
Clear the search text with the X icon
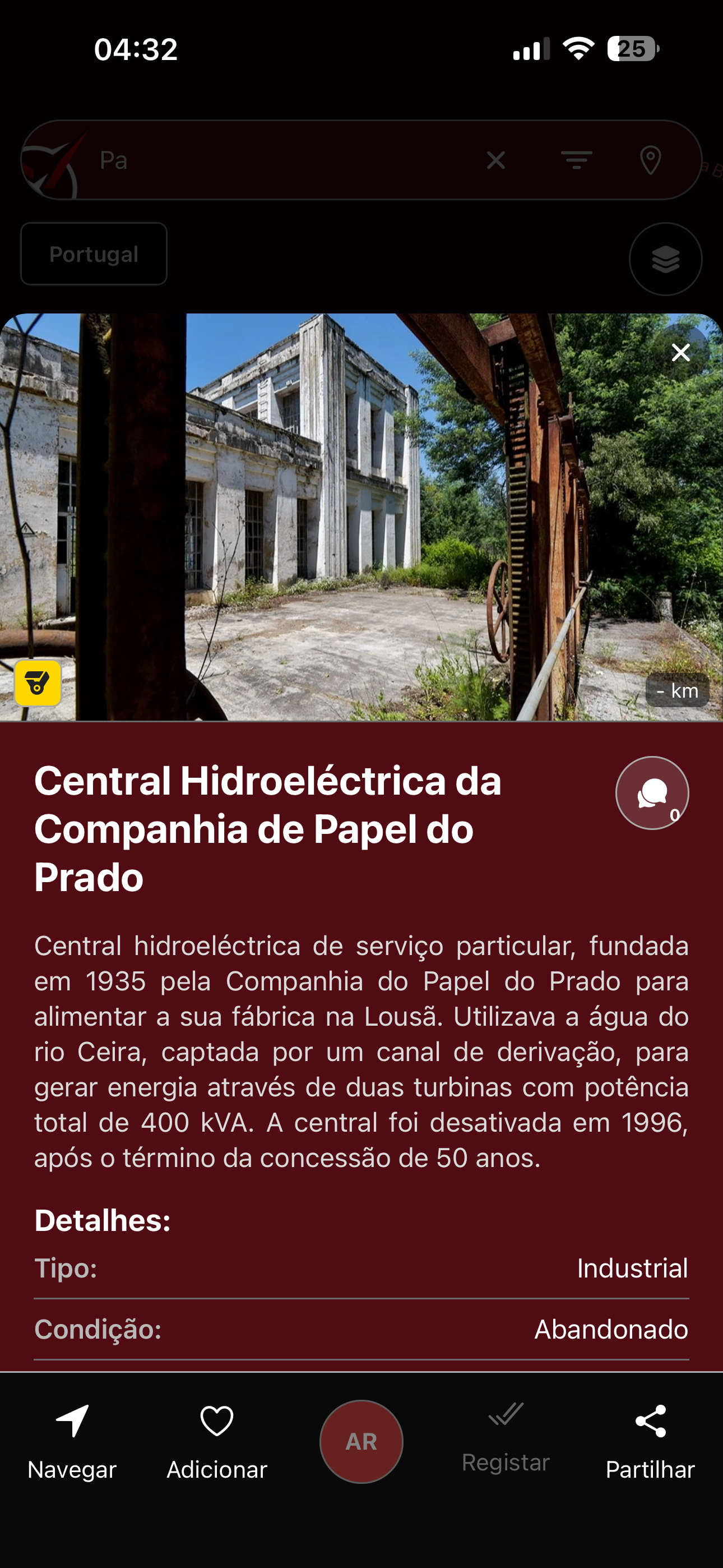(x=496, y=161)
